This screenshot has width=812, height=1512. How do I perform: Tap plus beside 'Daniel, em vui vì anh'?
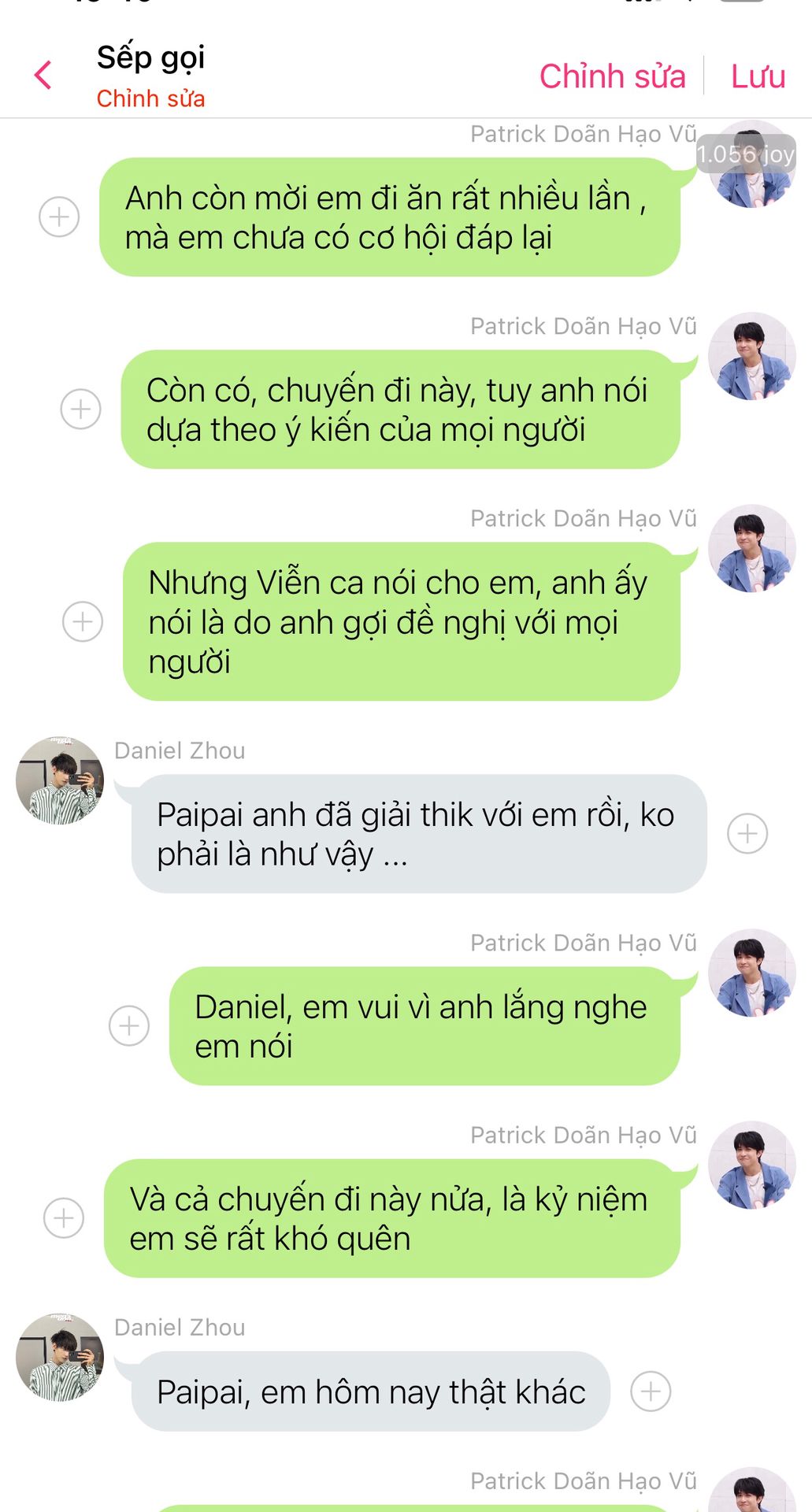tap(129, 1025)
